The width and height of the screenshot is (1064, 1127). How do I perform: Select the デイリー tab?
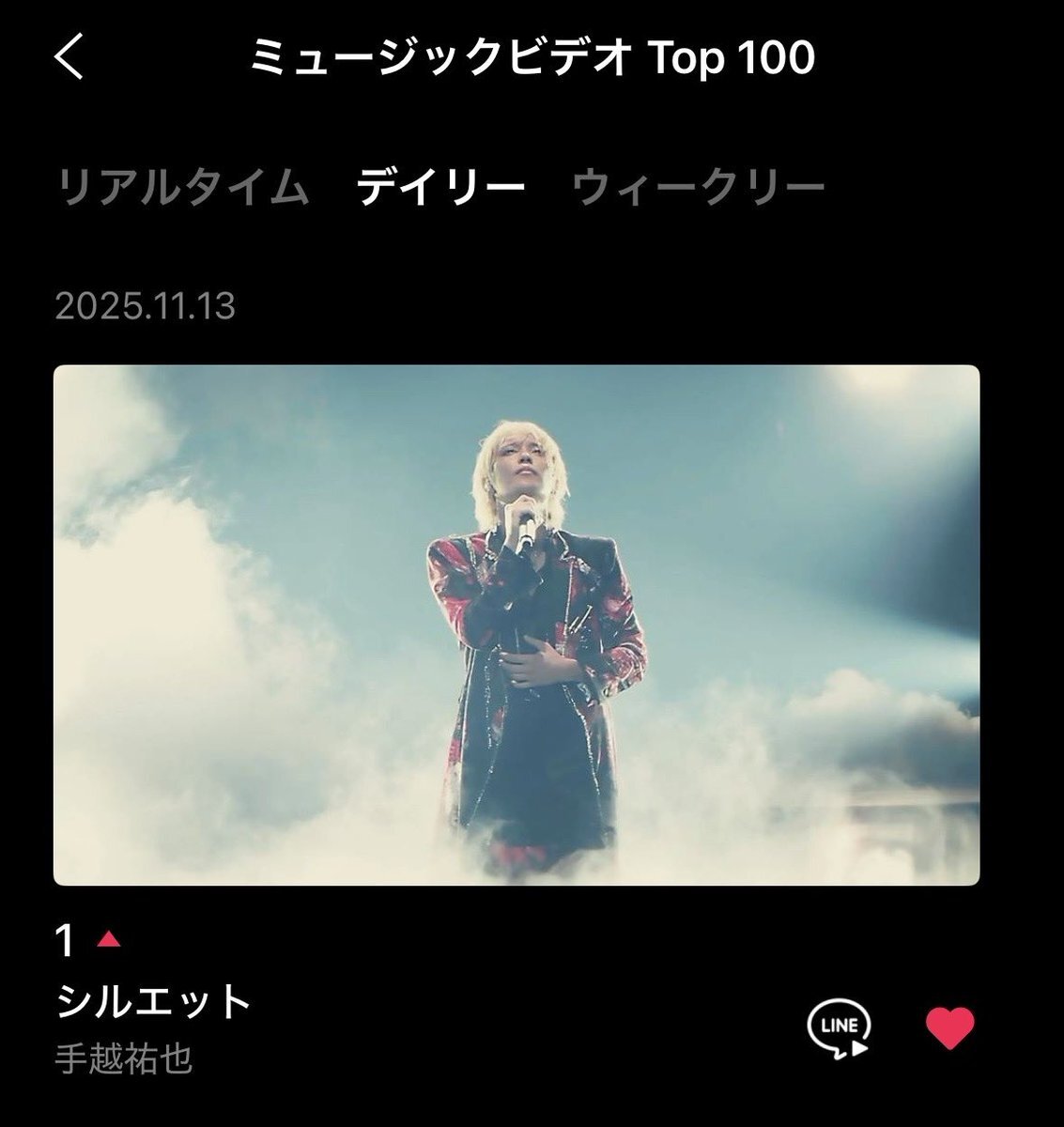(440, 187)
